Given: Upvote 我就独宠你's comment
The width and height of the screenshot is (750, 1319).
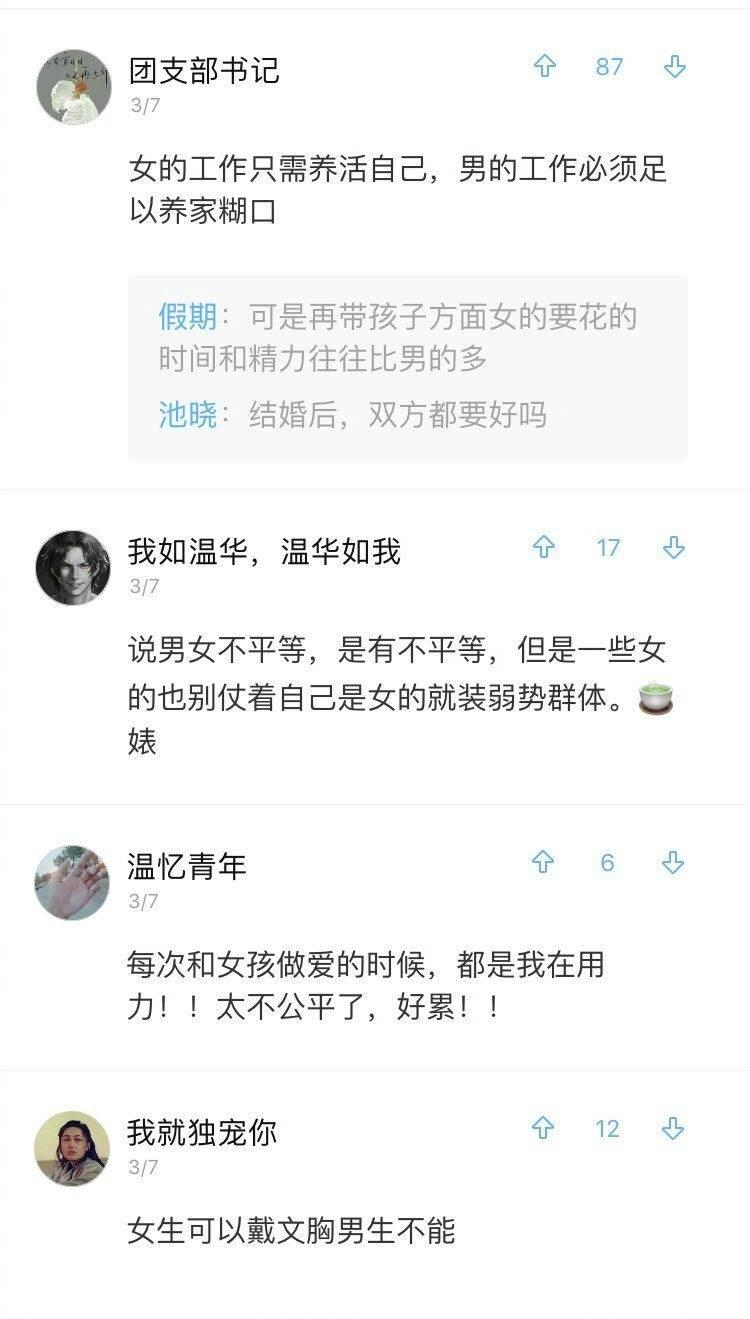Looking at the screenshot, I should pyautogui.click(x=542, y=1129).
